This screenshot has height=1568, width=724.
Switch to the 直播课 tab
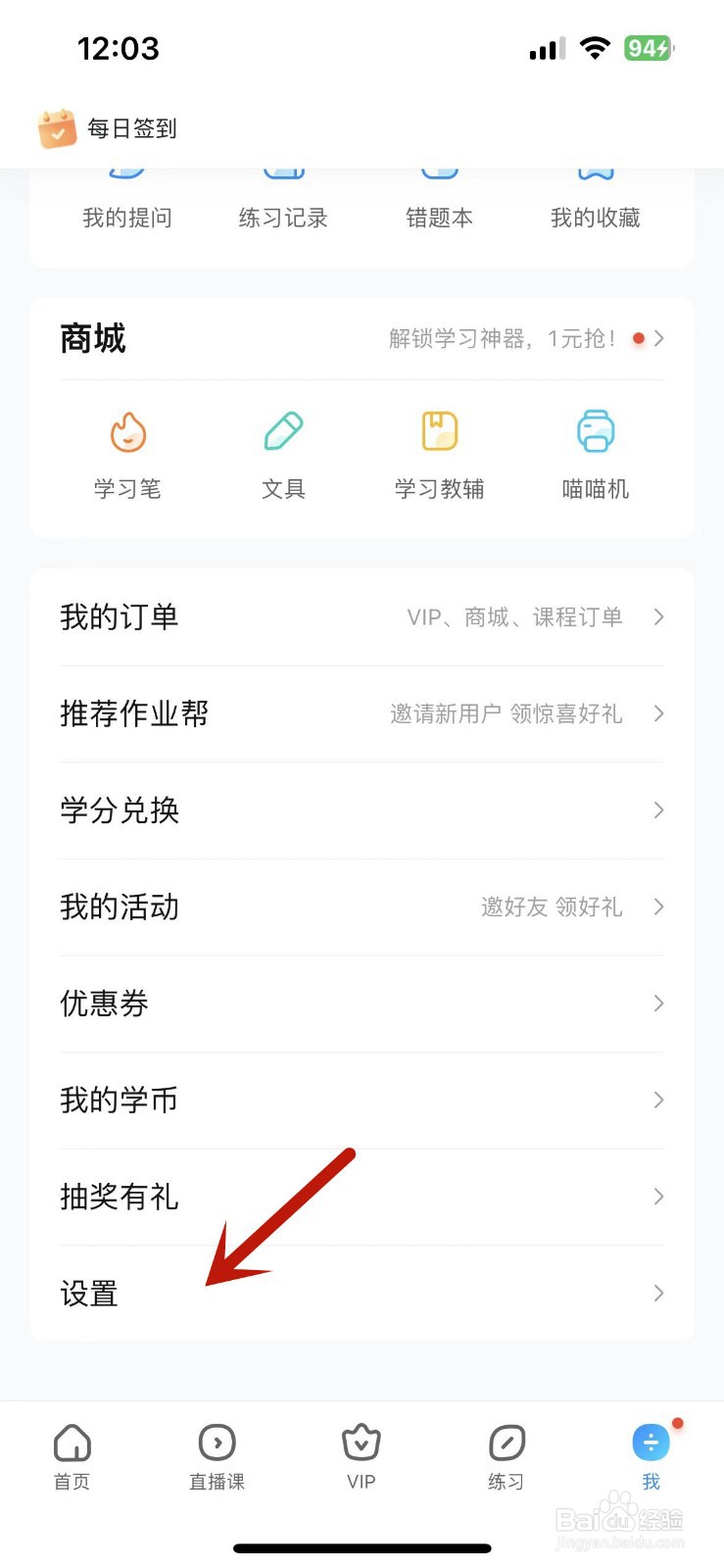[x=217, y=1456]
